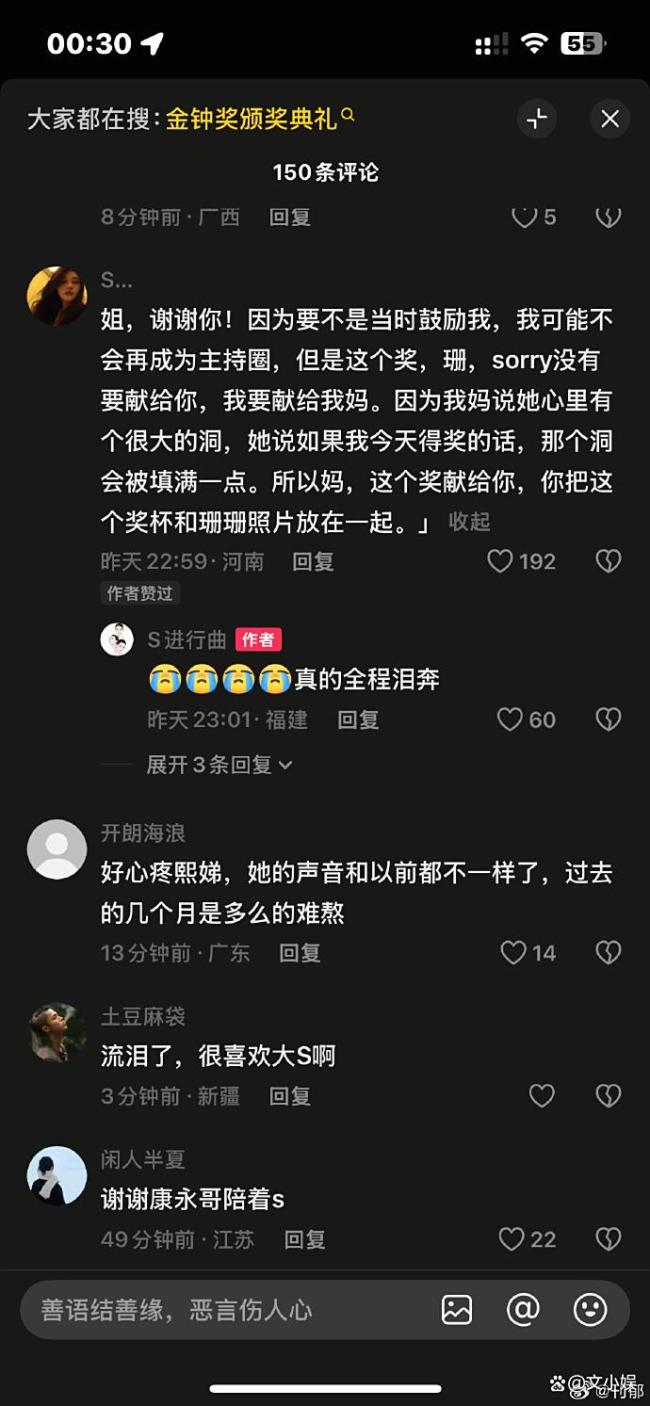This screenshot has height=1406, width=650.
Task: Like 土豆麻袋's comment
Action: 542,1097
